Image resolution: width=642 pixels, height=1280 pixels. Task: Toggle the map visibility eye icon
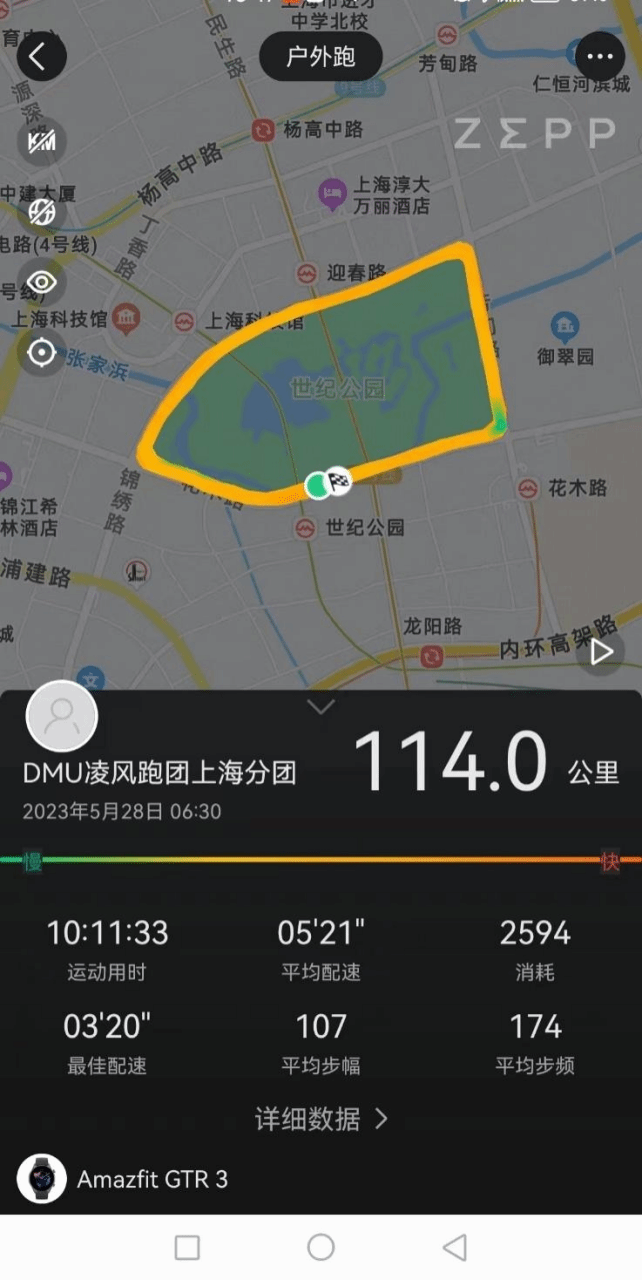pyautogui.click(x=42, y=282)
